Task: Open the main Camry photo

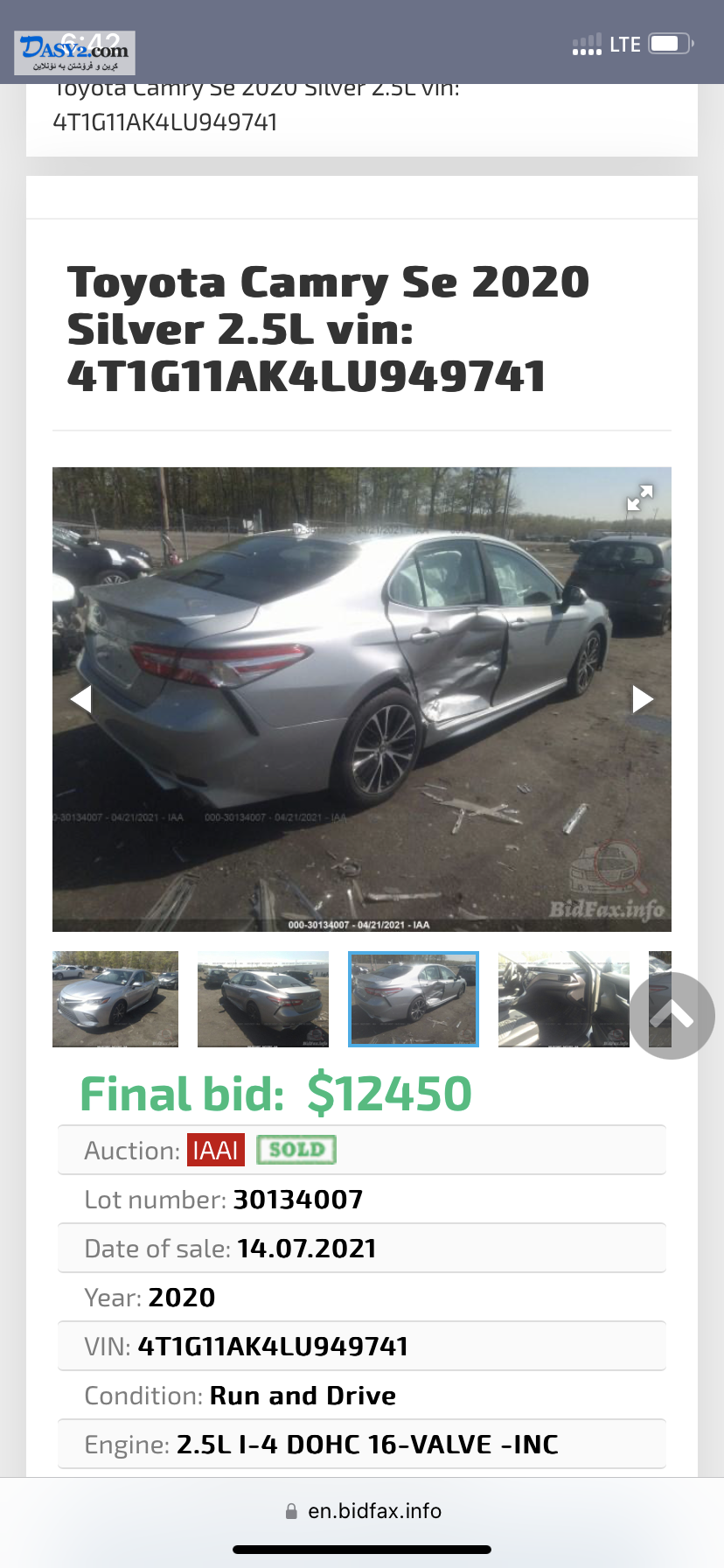Action: 362,699
